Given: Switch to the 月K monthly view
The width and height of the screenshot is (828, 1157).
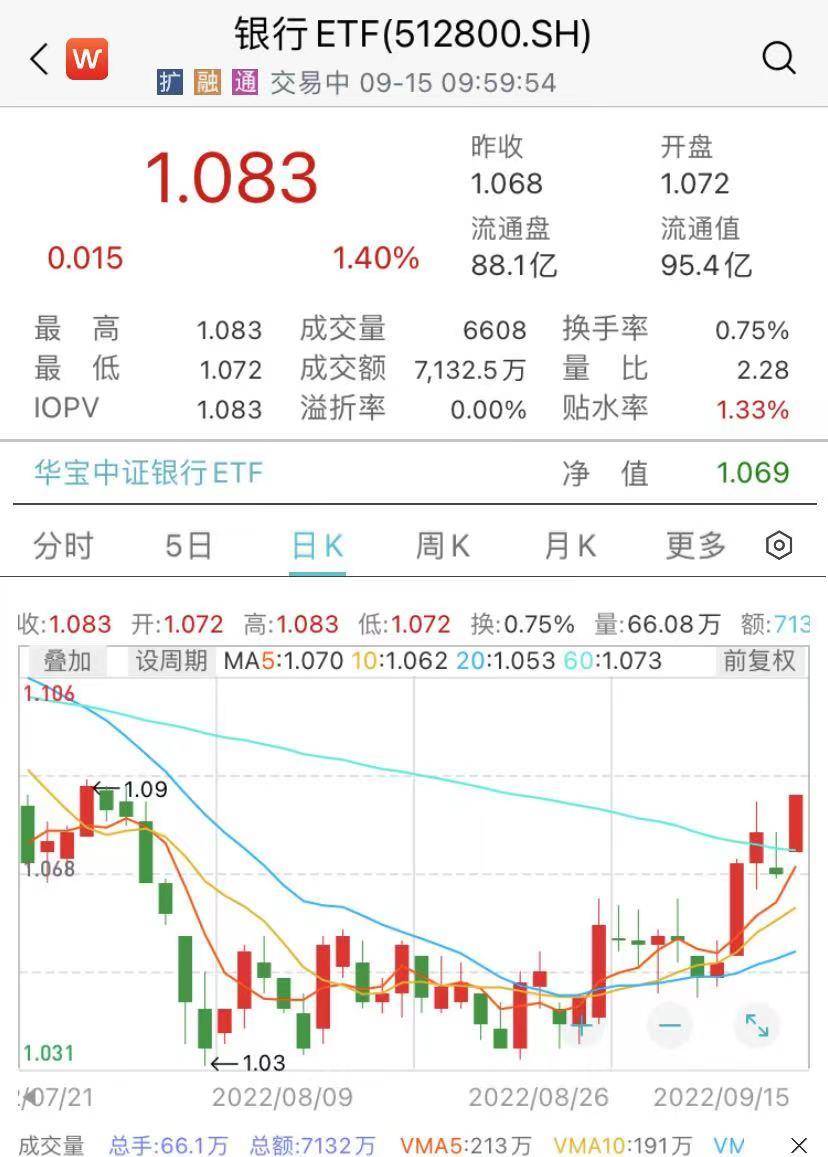Looking at the screenshot, I should pos(568,545).
